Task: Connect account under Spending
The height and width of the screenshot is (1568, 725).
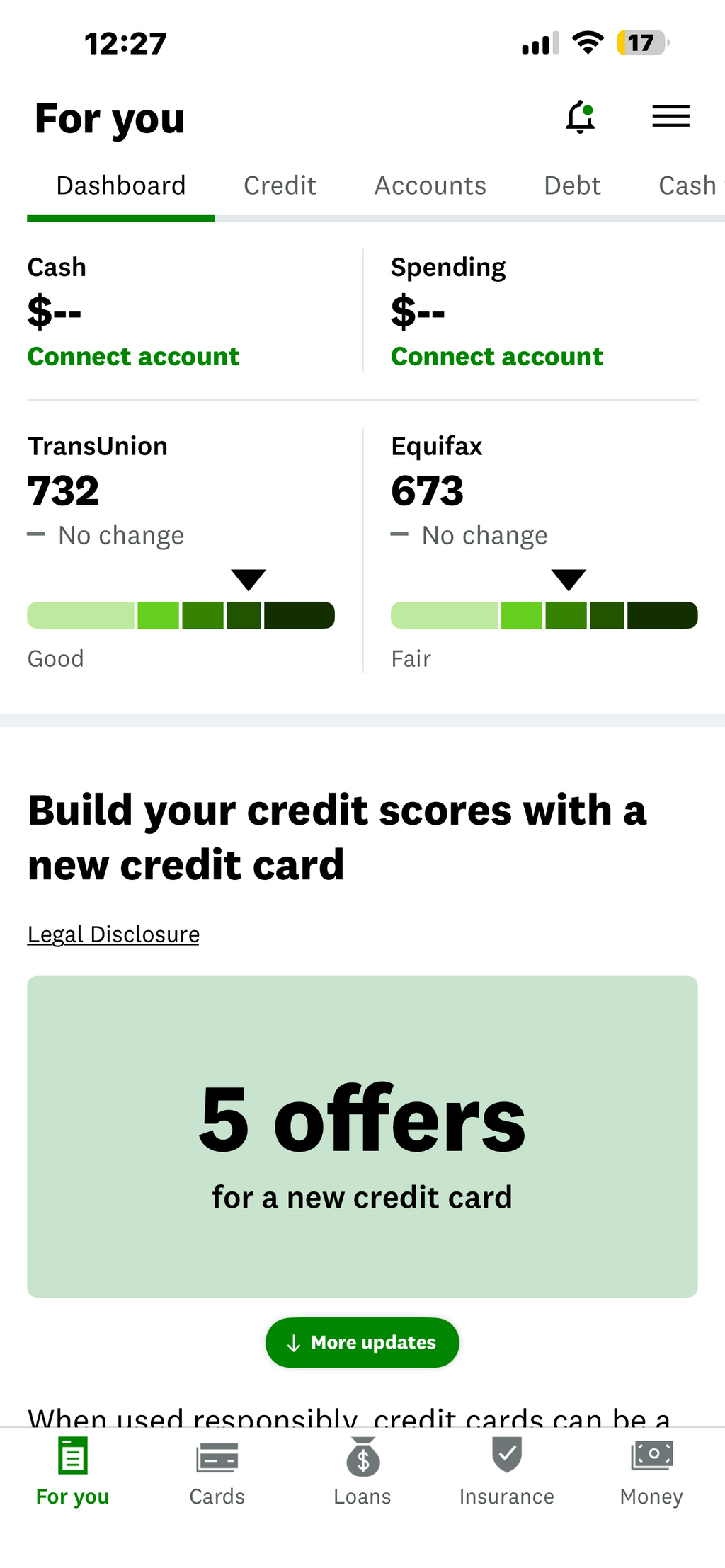Action: 496,356
